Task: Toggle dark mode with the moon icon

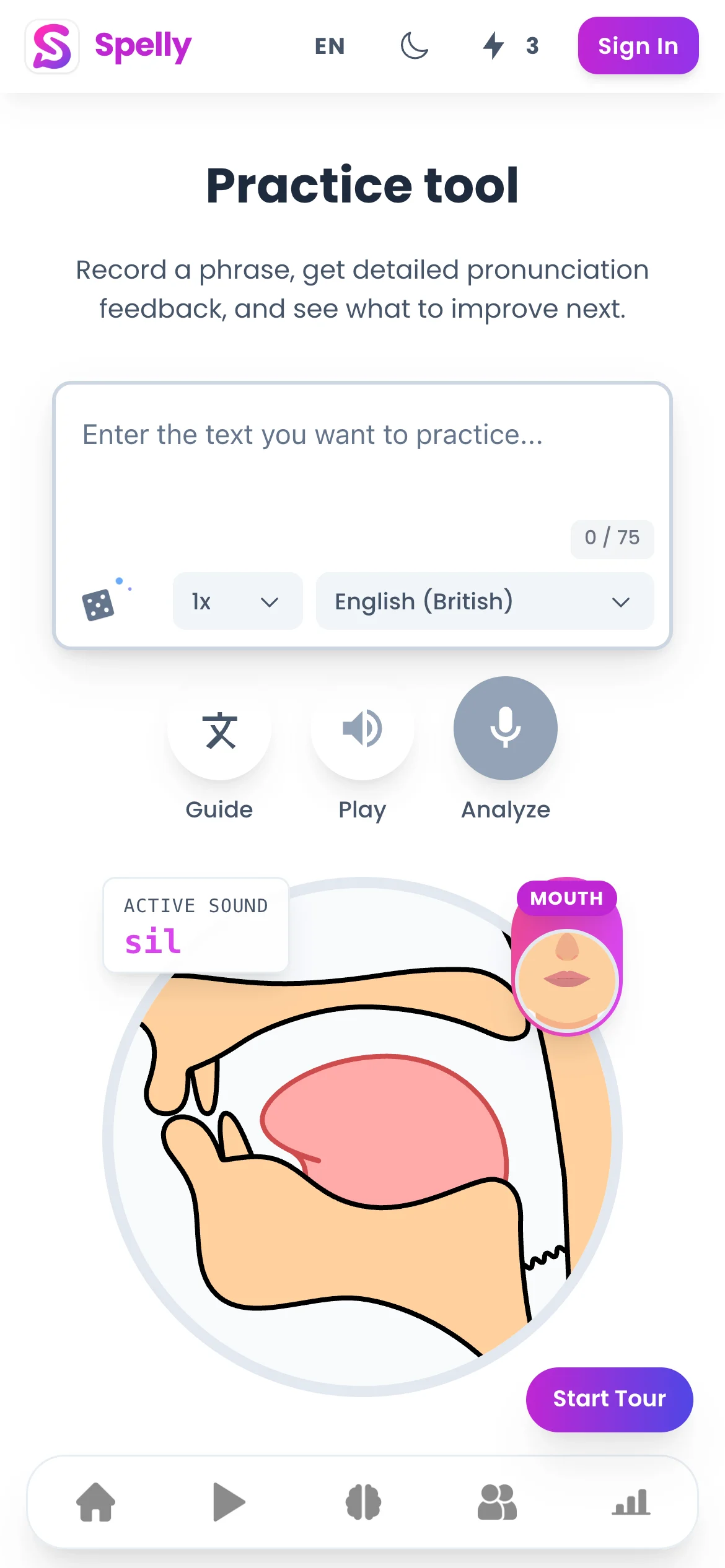Action: coord(414,46)
